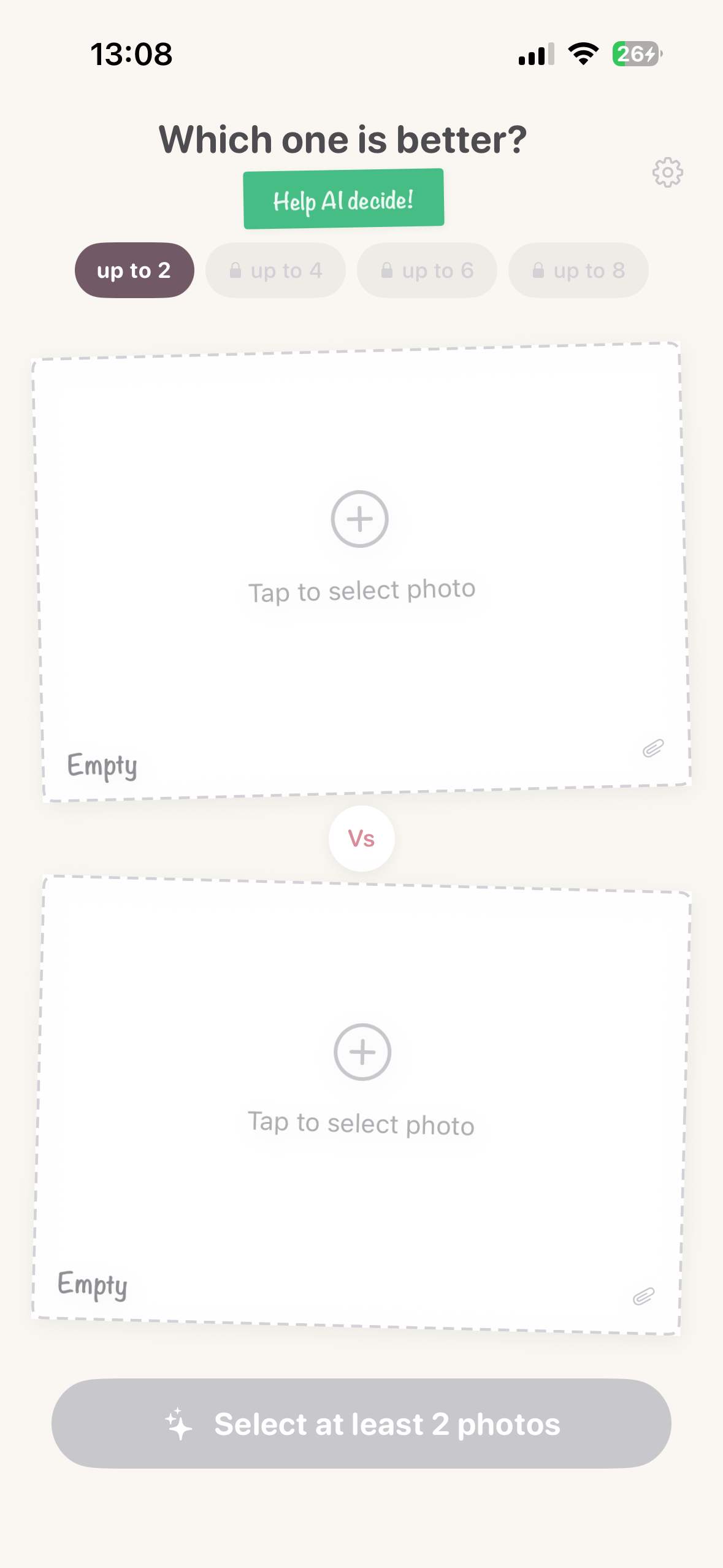This screenshot has width=723, height=1568.
Task: Select the locked 'up to 8' mode
Action: click(578, 270)
